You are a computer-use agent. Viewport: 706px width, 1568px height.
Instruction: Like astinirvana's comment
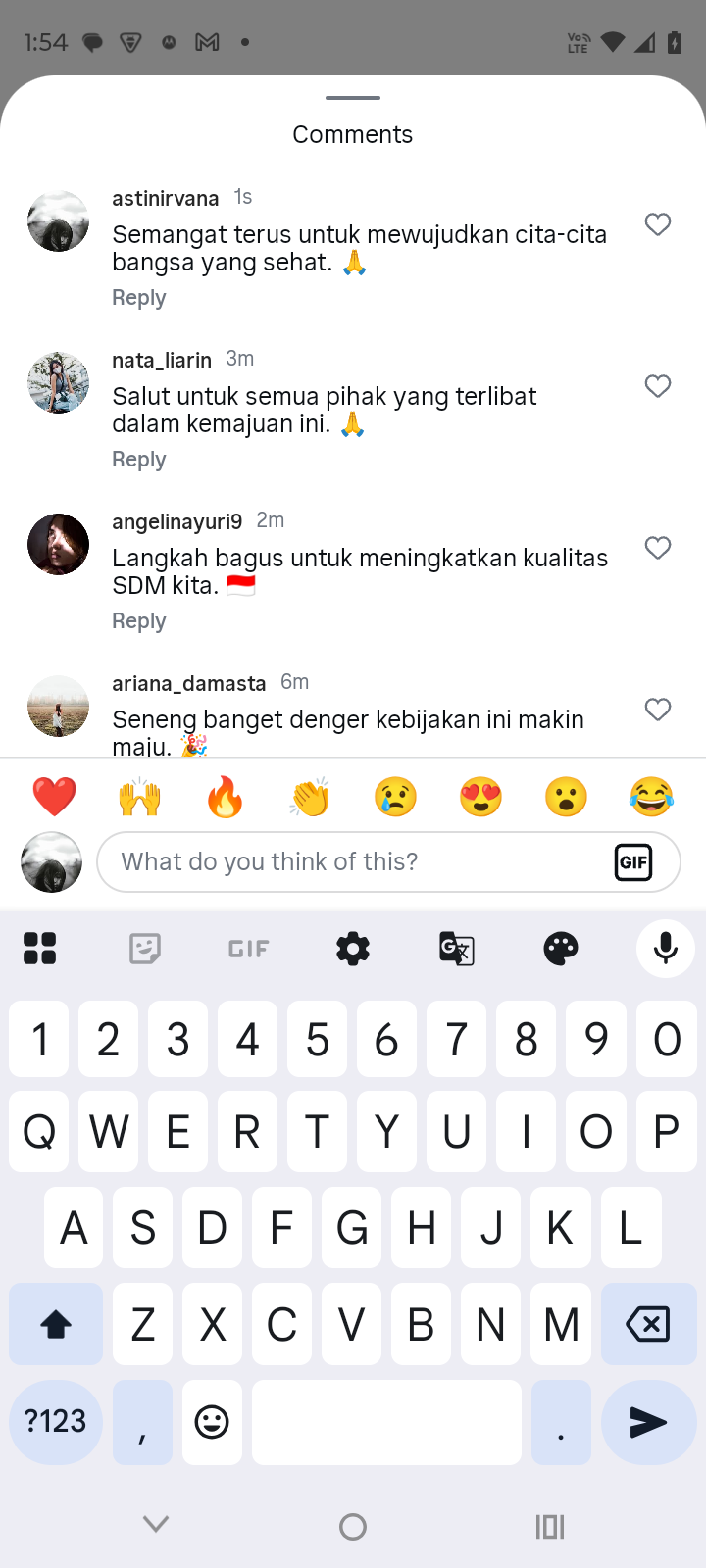pos(658,224)
